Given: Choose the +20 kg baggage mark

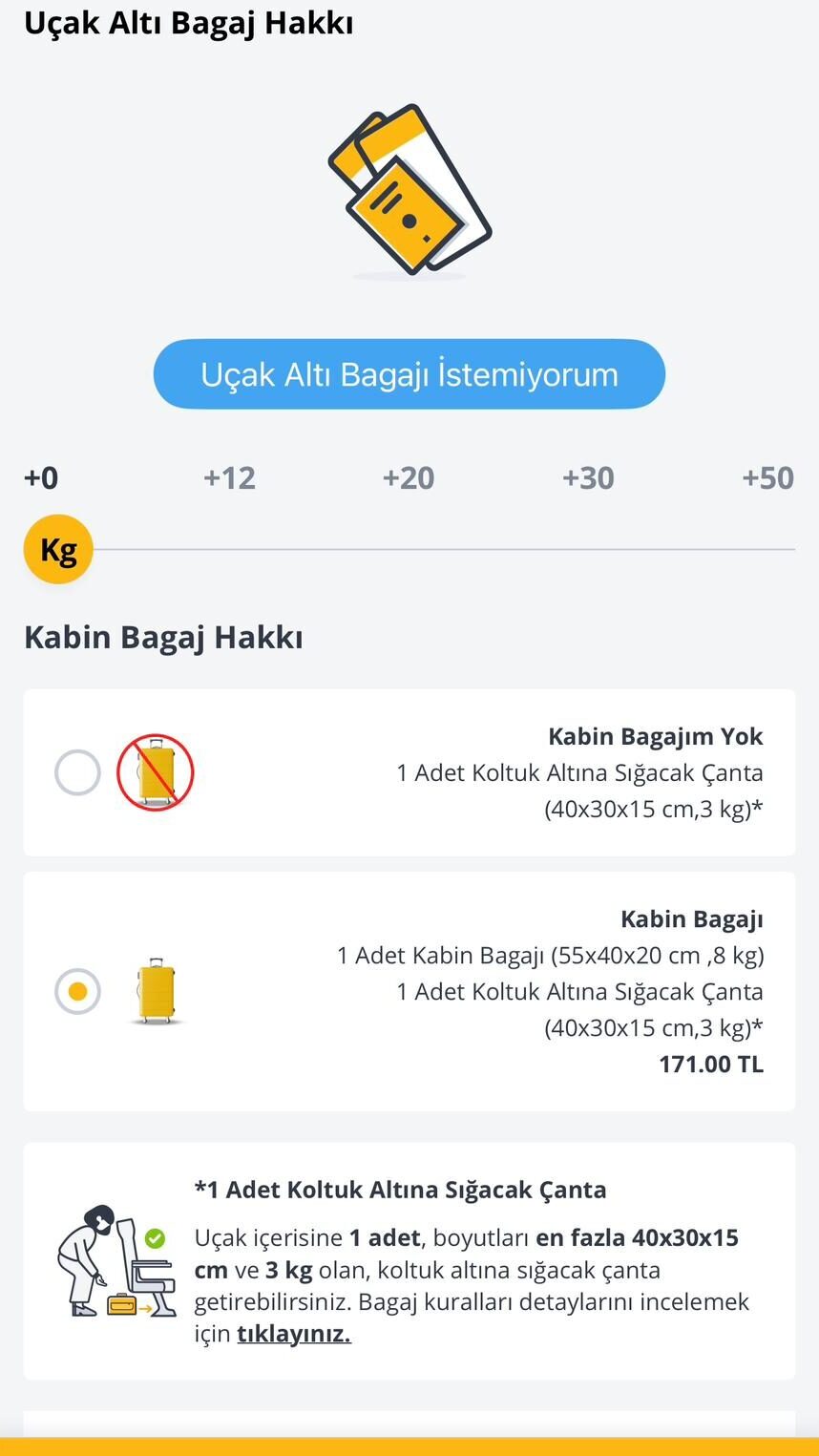Looking at the screenshot, I should click(x=409, y=477).
